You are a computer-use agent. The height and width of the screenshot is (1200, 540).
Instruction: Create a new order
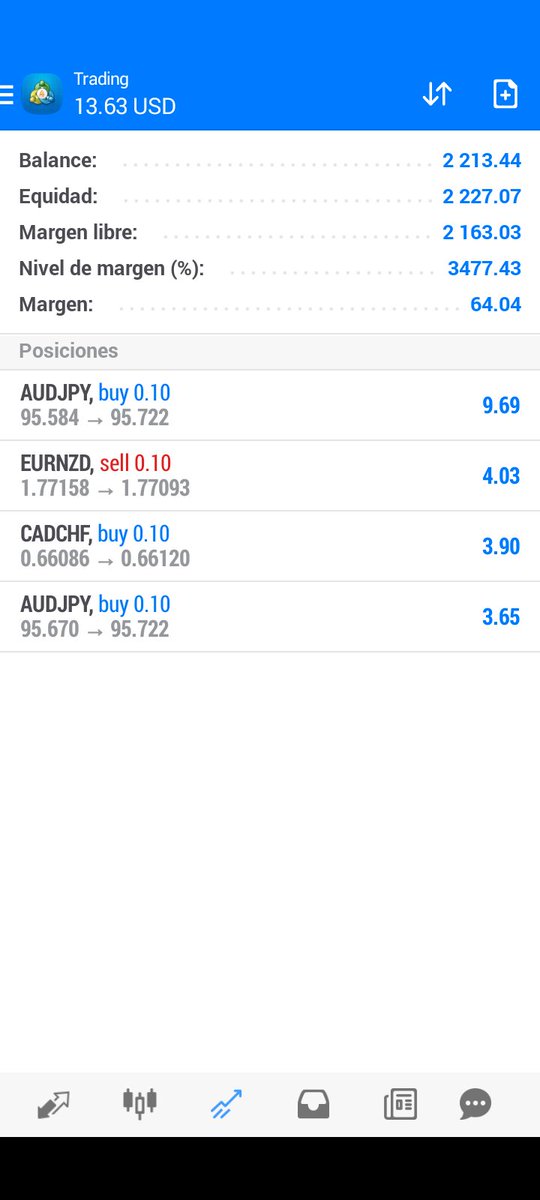505,94
